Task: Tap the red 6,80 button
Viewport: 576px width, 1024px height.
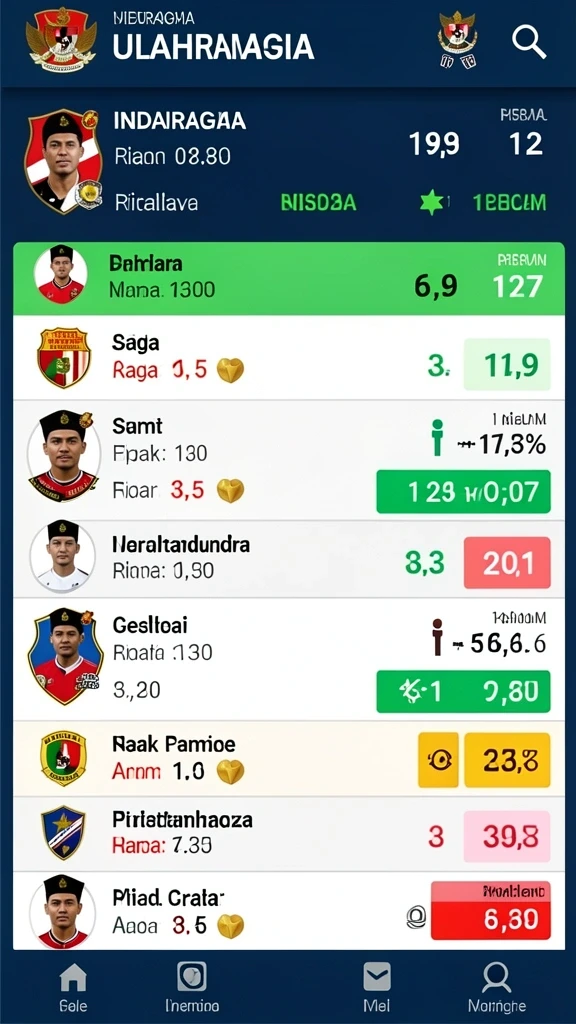Action: click(x=490, y=910)
